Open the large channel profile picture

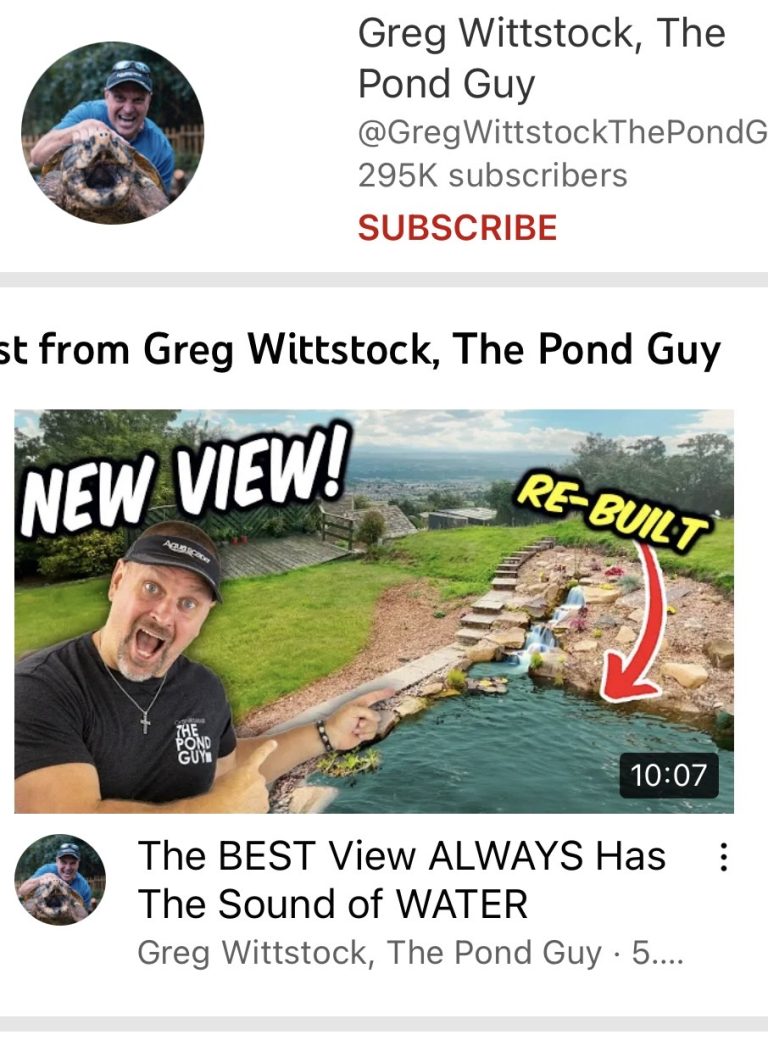click(112, 132)
